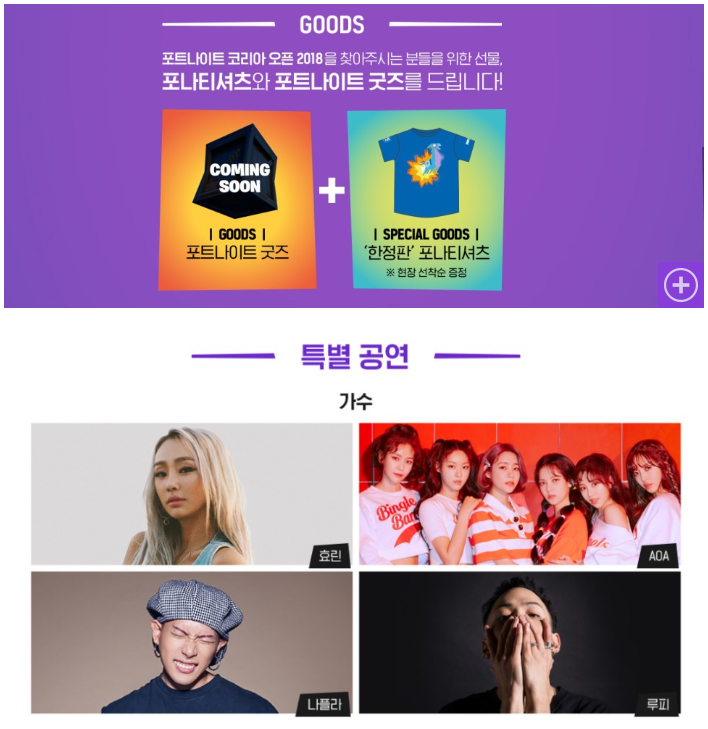Image resolution: width=708 pixels, height=729 pixels.
Task: Expand the GOODS image with plus icon
Action: tap(680, 285)
